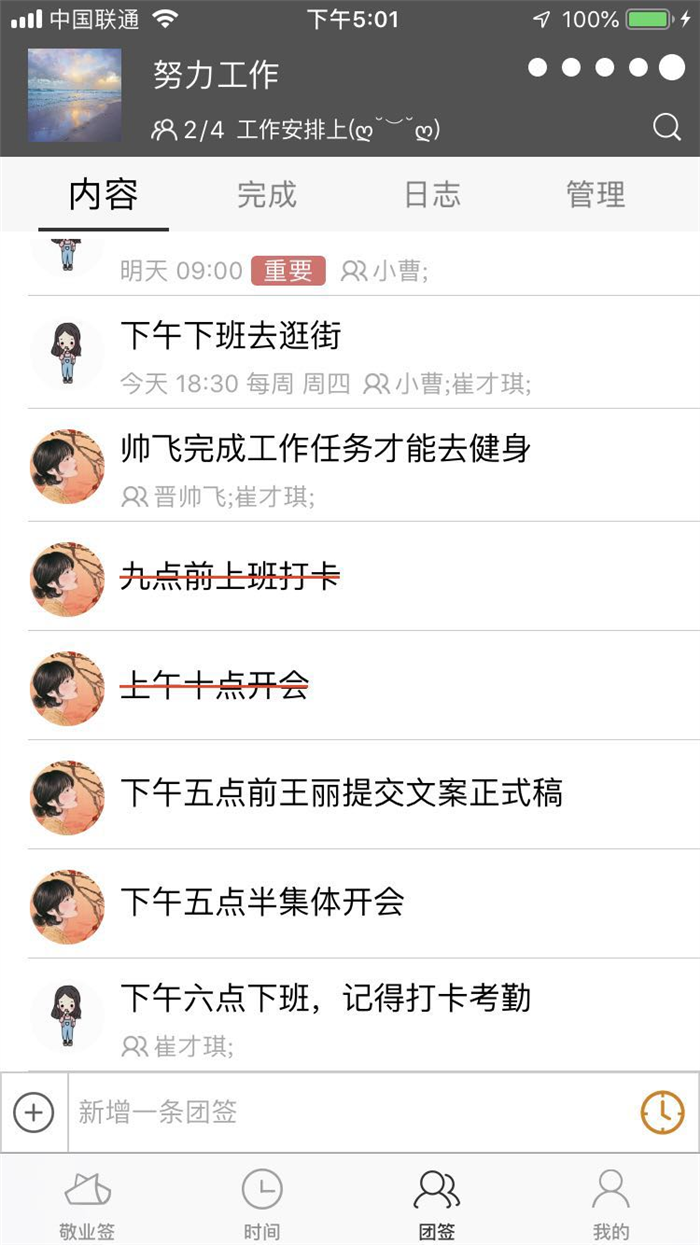The image size is (700, 1245).
Task: Tap the plus icon beside the input
Action: pos(34,1111)
